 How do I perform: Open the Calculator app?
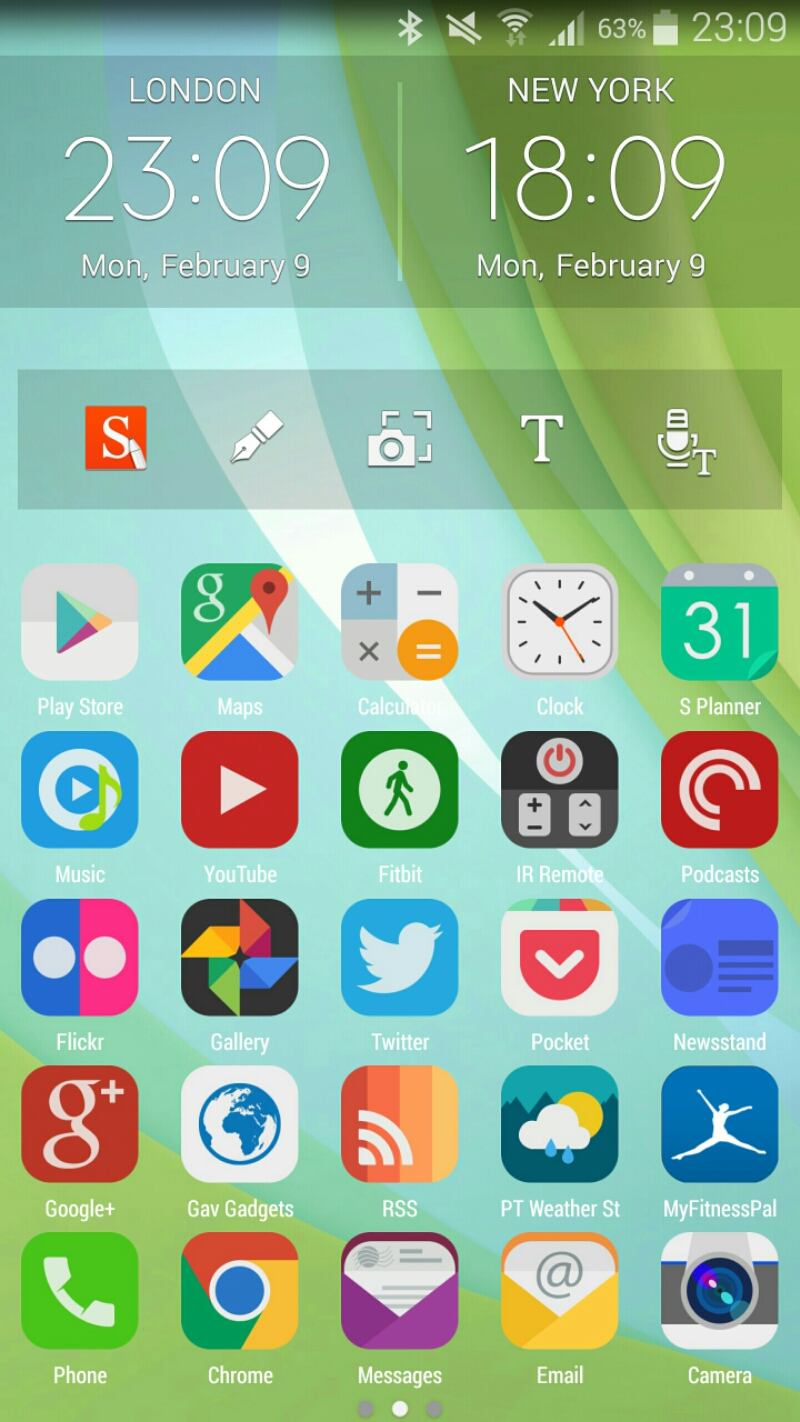click(400, 622)
